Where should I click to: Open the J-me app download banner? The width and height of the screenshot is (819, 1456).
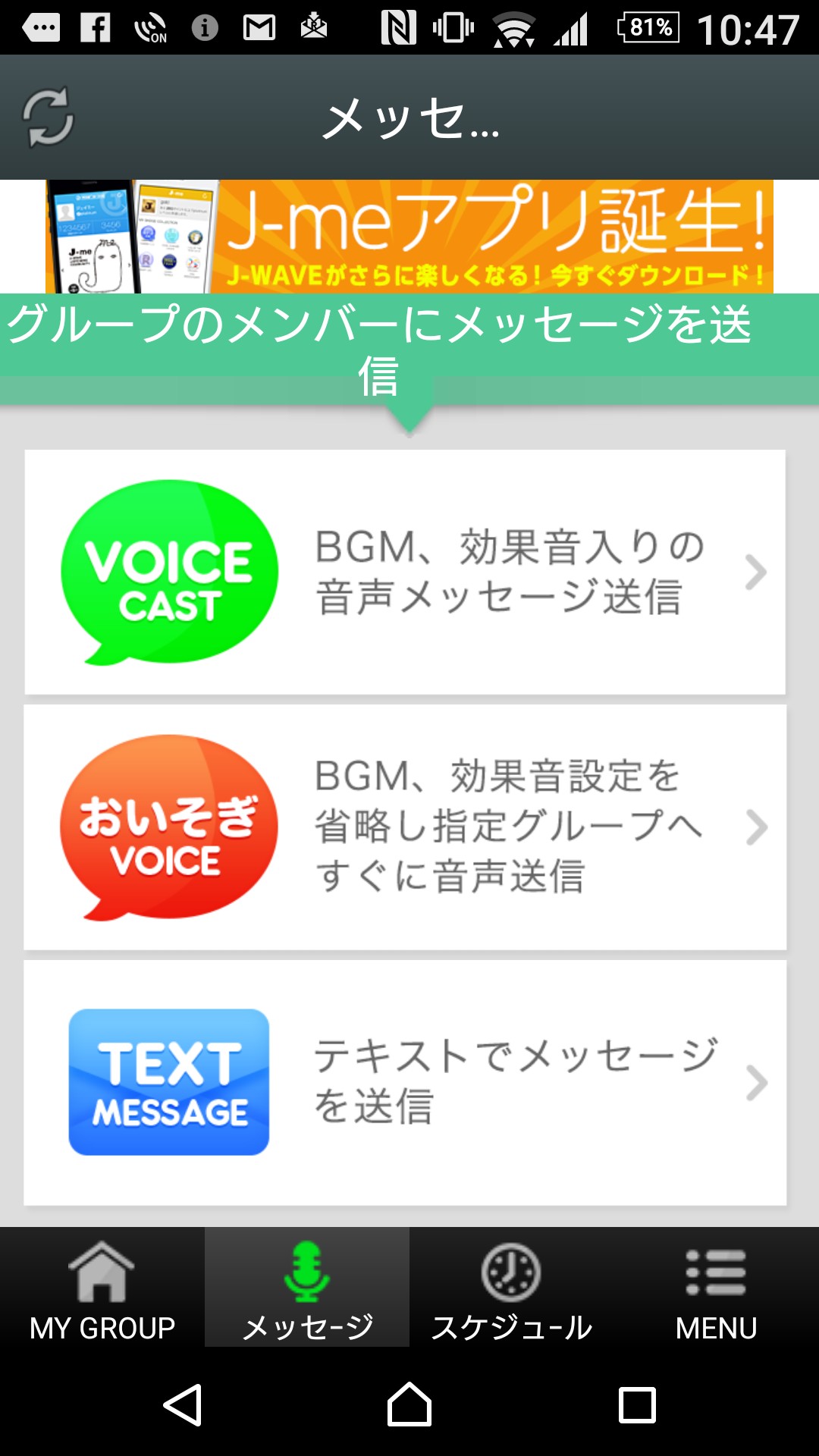pyautogui.click(x=409, y=237)
